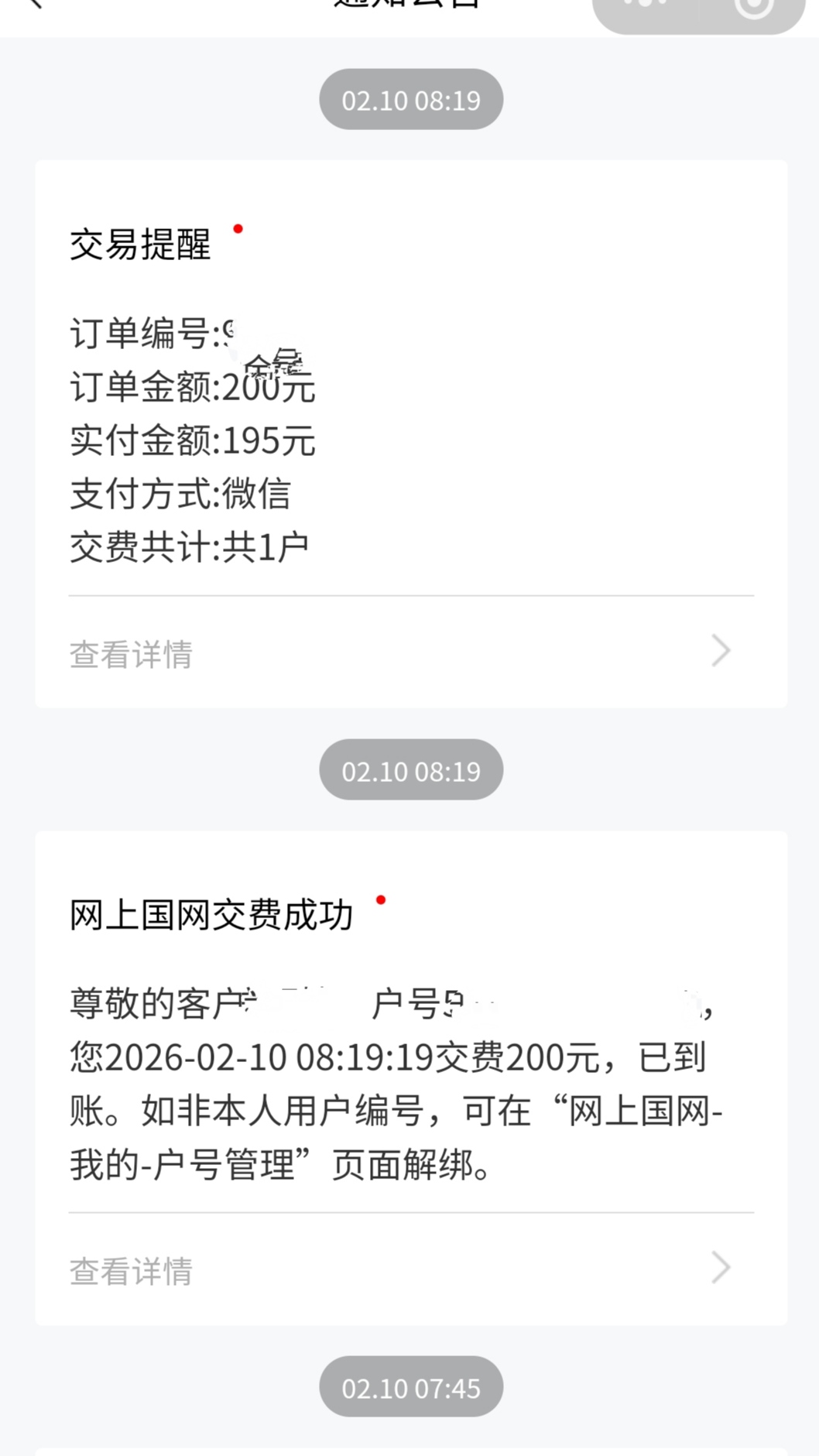The height and width of the screenshot is (1456, 819).
Task: Close the mini program
Action: click(752, 6)
